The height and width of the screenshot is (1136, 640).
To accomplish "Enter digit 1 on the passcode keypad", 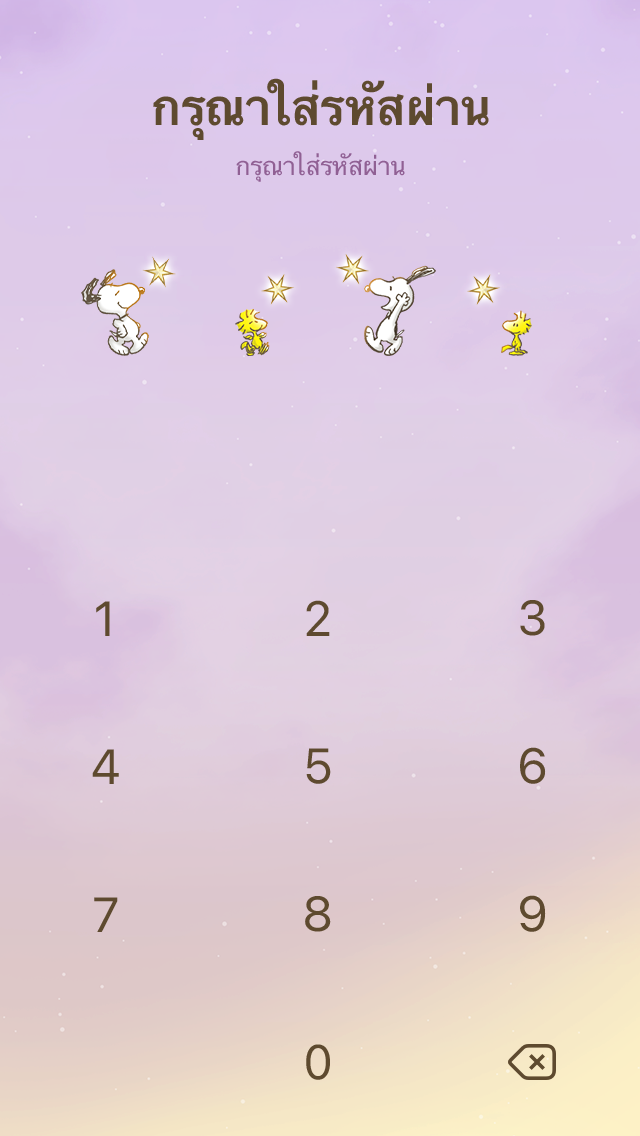I will (105, 619).
